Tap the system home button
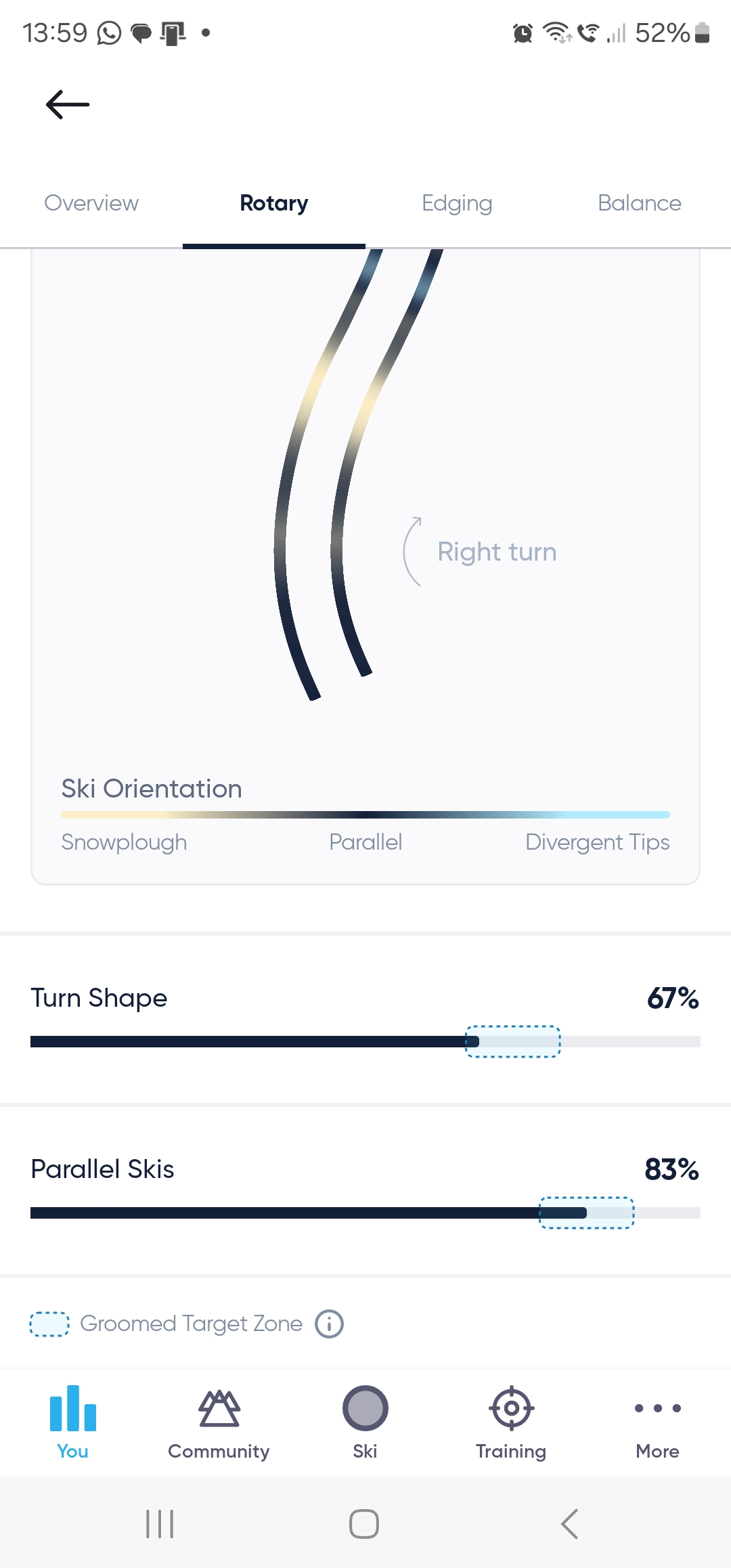Screen dimensions: 731x1568 coord(364,1524)
